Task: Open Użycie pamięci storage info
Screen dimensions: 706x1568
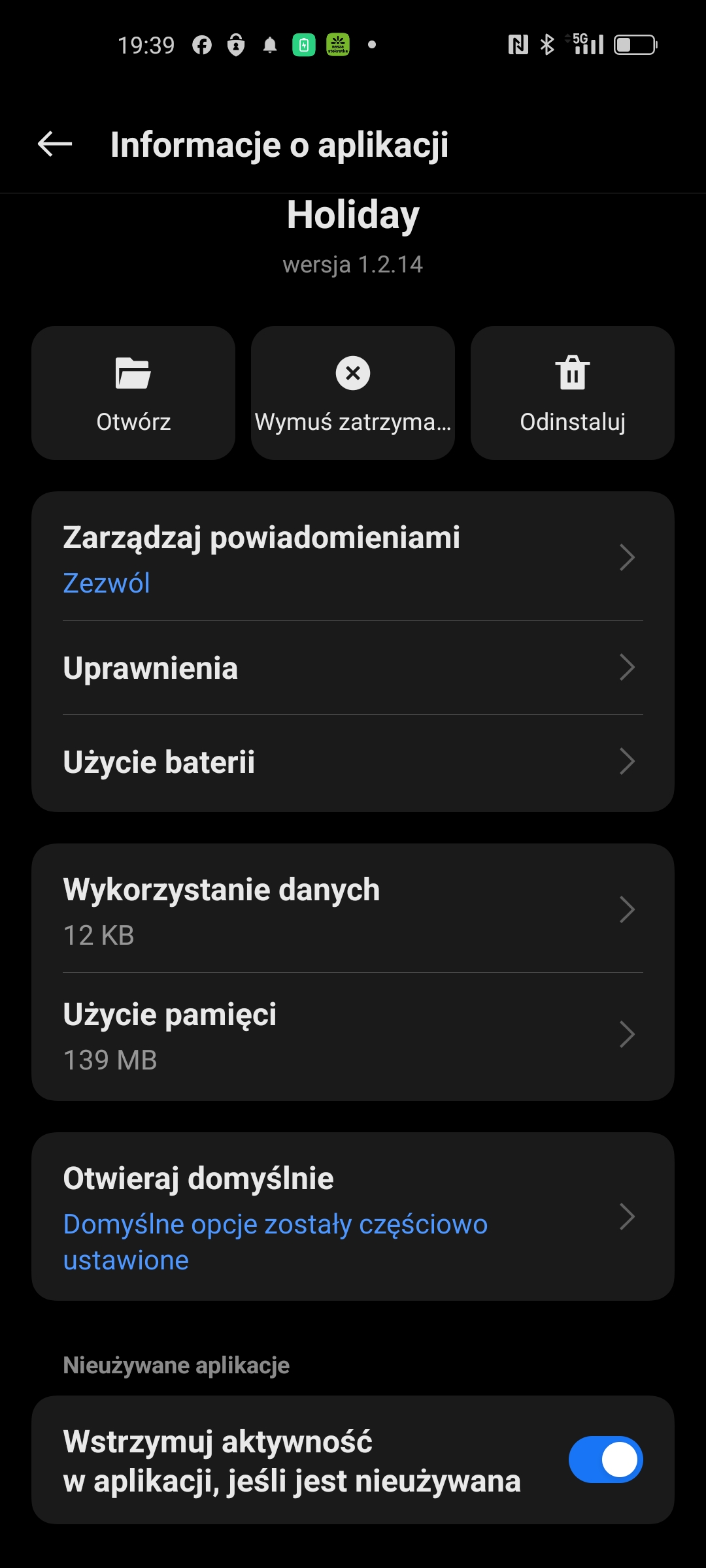Action: pyautogui.click(x=353, y=1036)
